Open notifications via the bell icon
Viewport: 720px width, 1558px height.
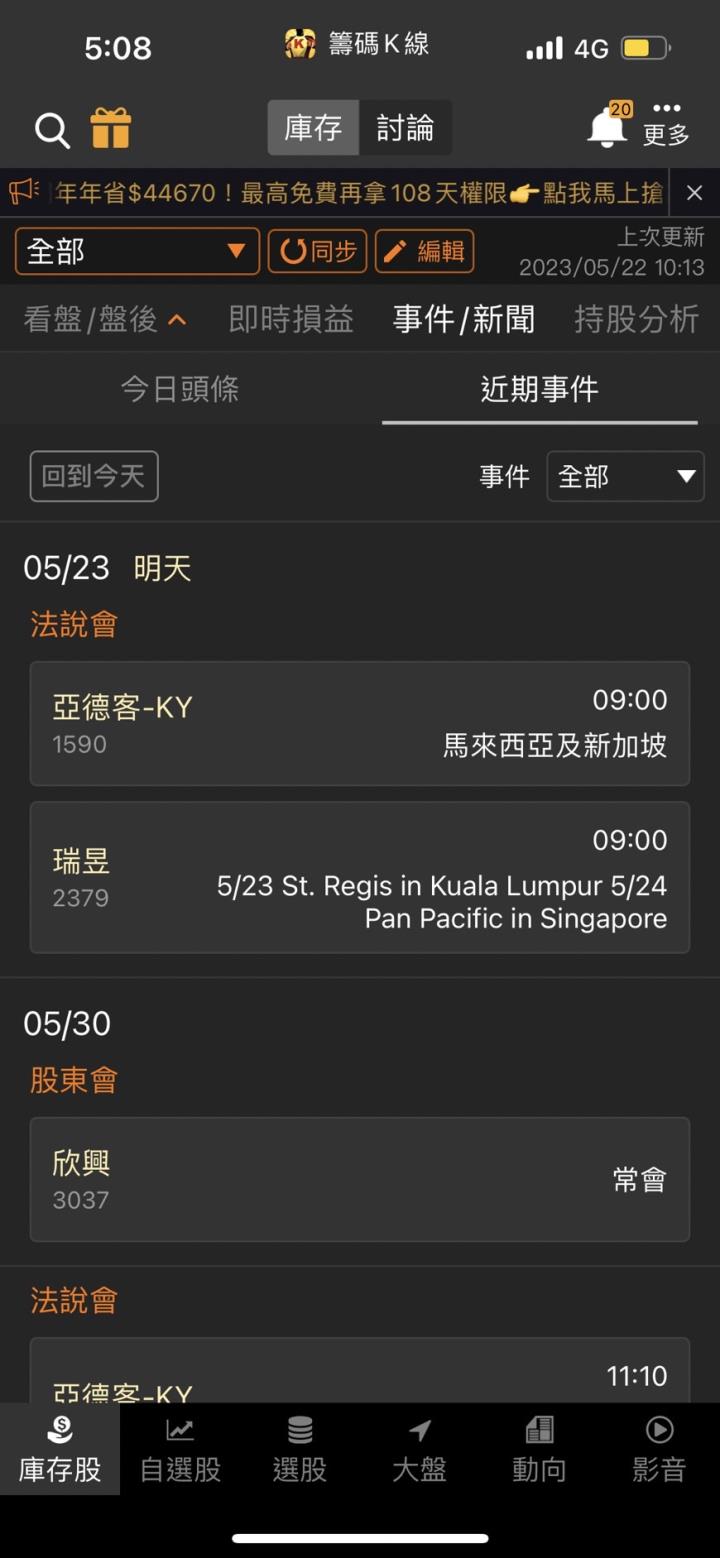pos(605,130)
